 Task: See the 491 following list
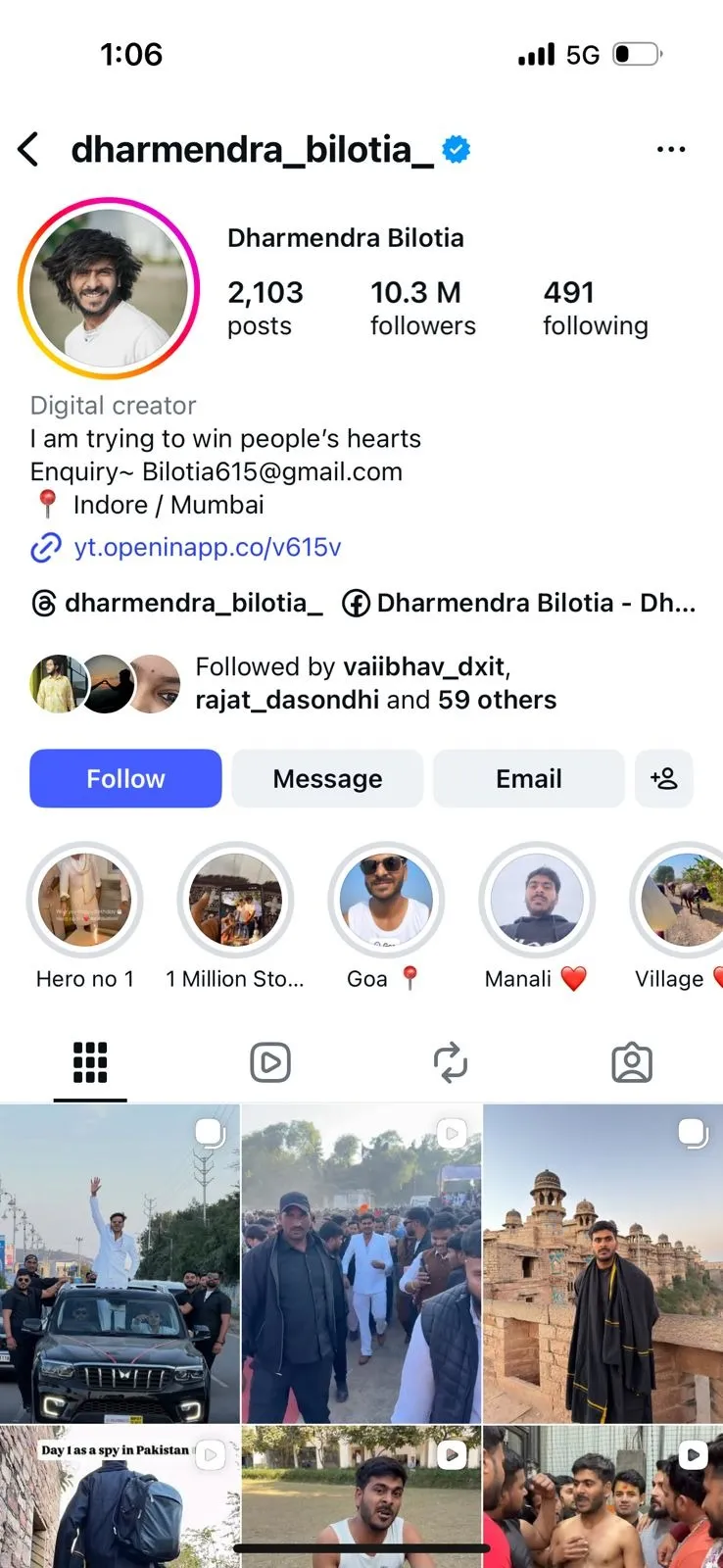pyautogui.click(x=595, y=308)
